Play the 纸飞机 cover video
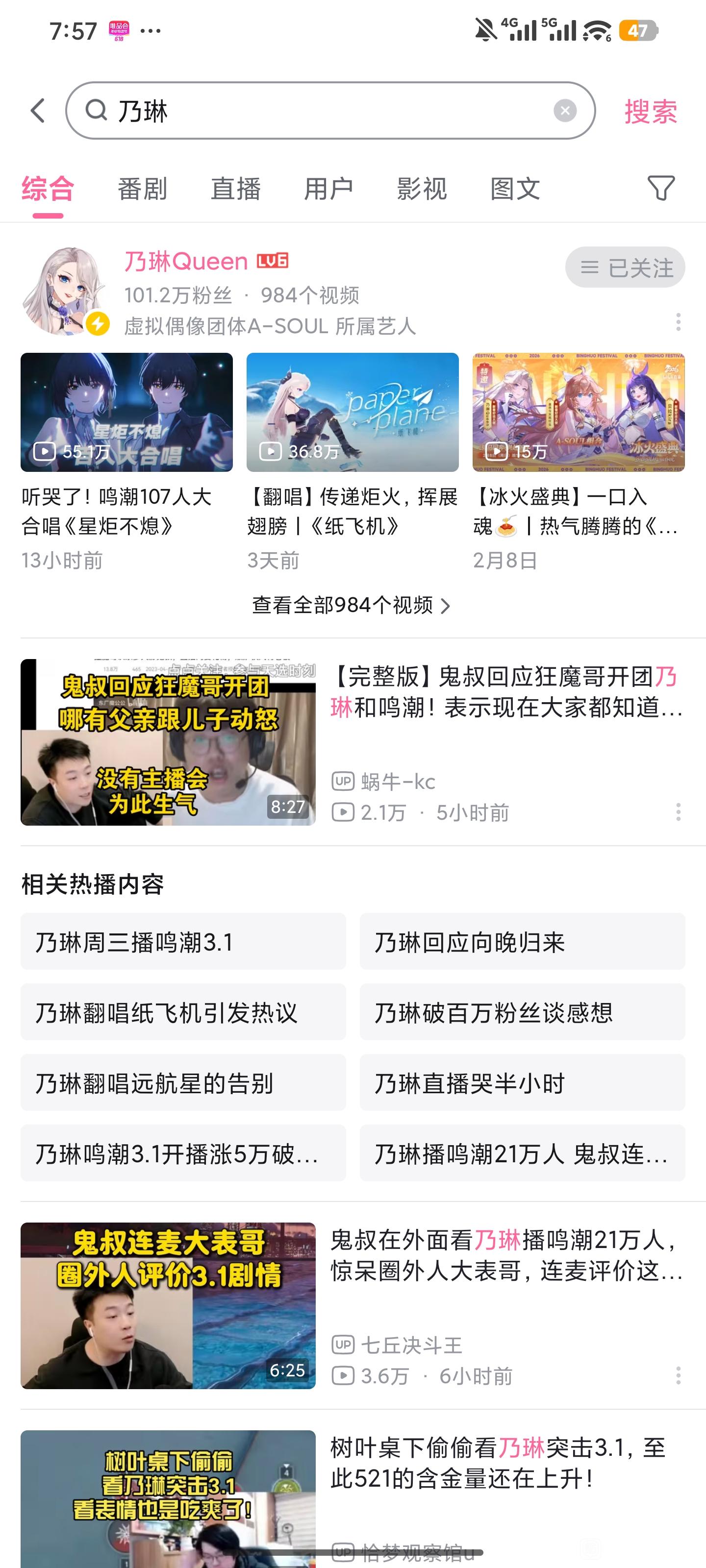The width and height of the screenshot is (706, 1568). pyautogui.click(x=352, y=412)
